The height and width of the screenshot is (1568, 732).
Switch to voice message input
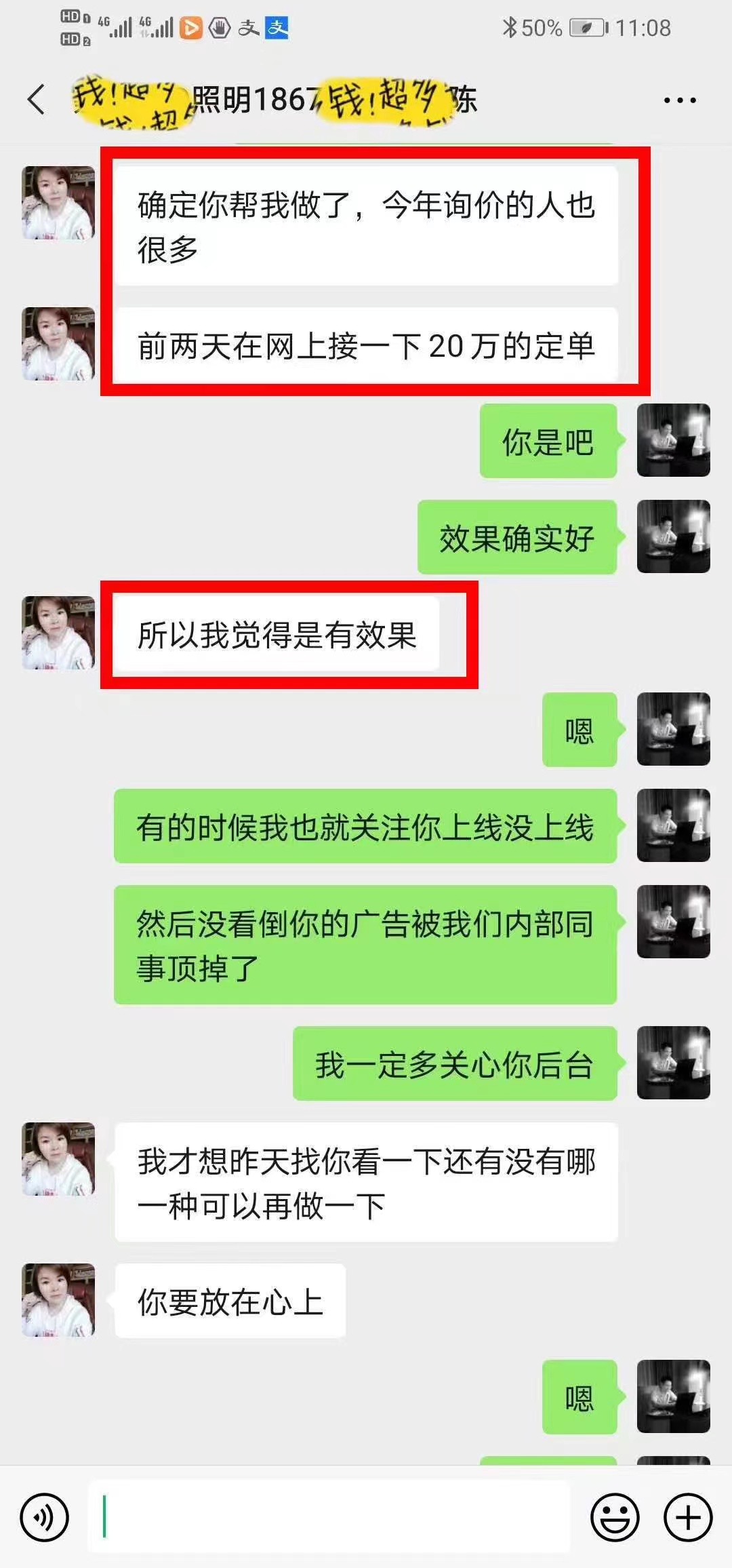[45, 1517]
